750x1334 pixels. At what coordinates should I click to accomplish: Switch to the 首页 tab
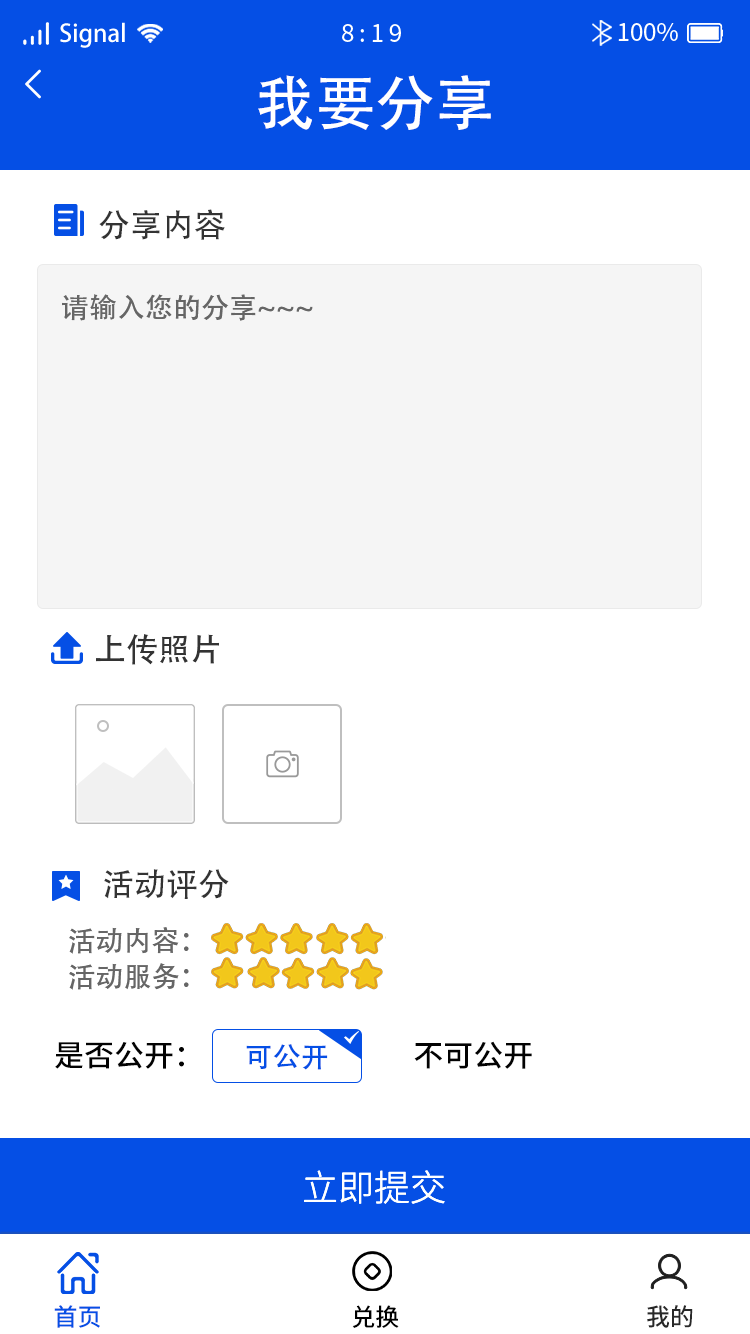(x=78, y=1288)
